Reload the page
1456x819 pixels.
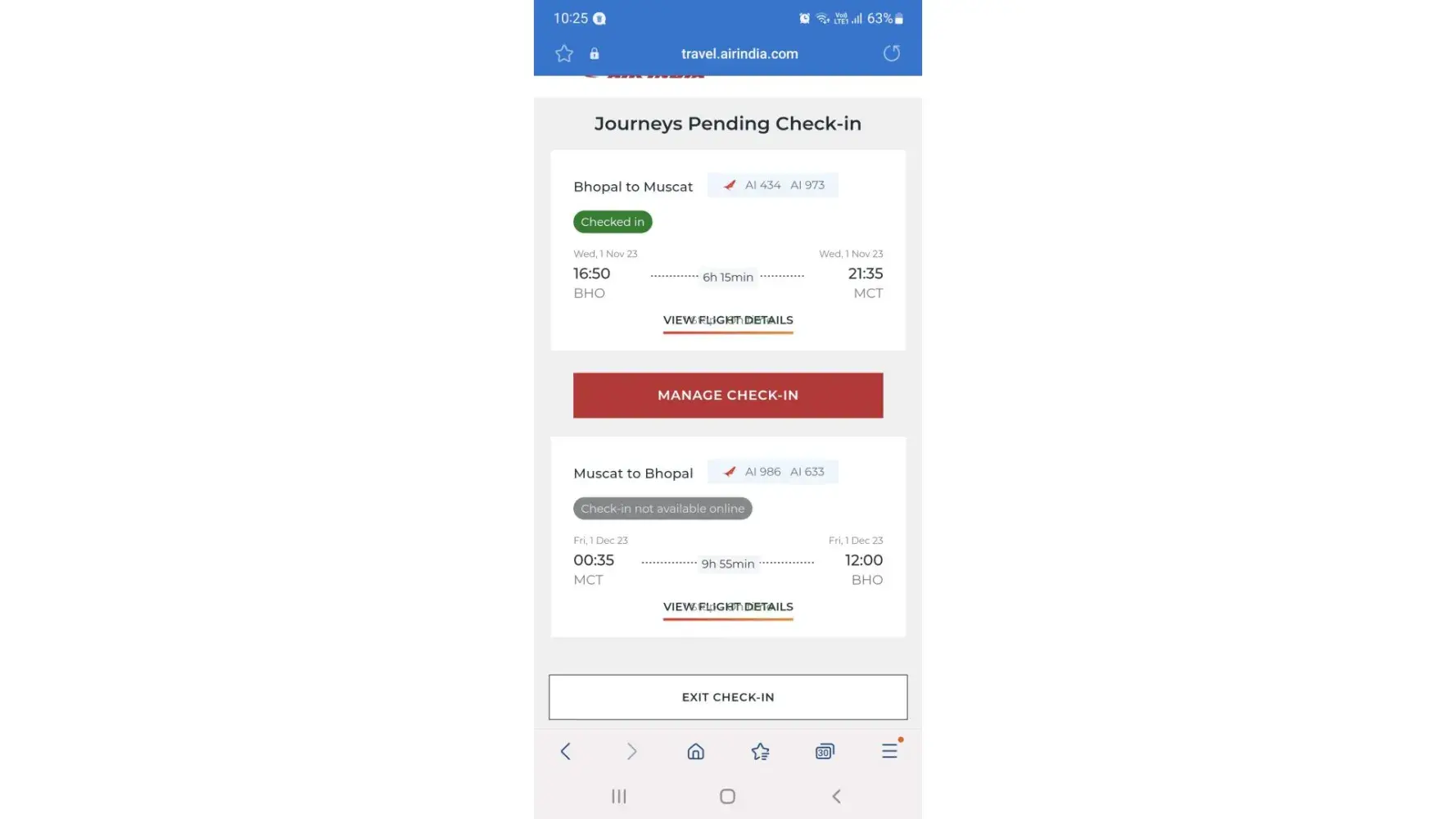click(891, 54)
